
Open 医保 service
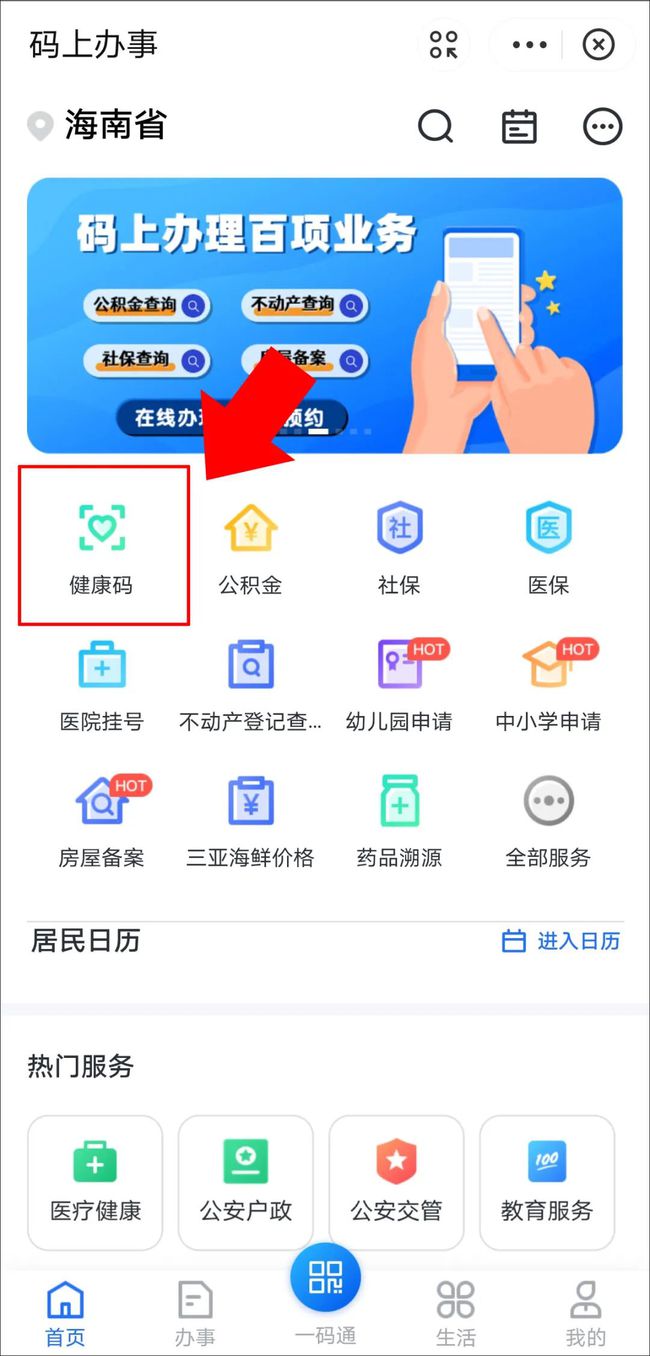[548, 547]
